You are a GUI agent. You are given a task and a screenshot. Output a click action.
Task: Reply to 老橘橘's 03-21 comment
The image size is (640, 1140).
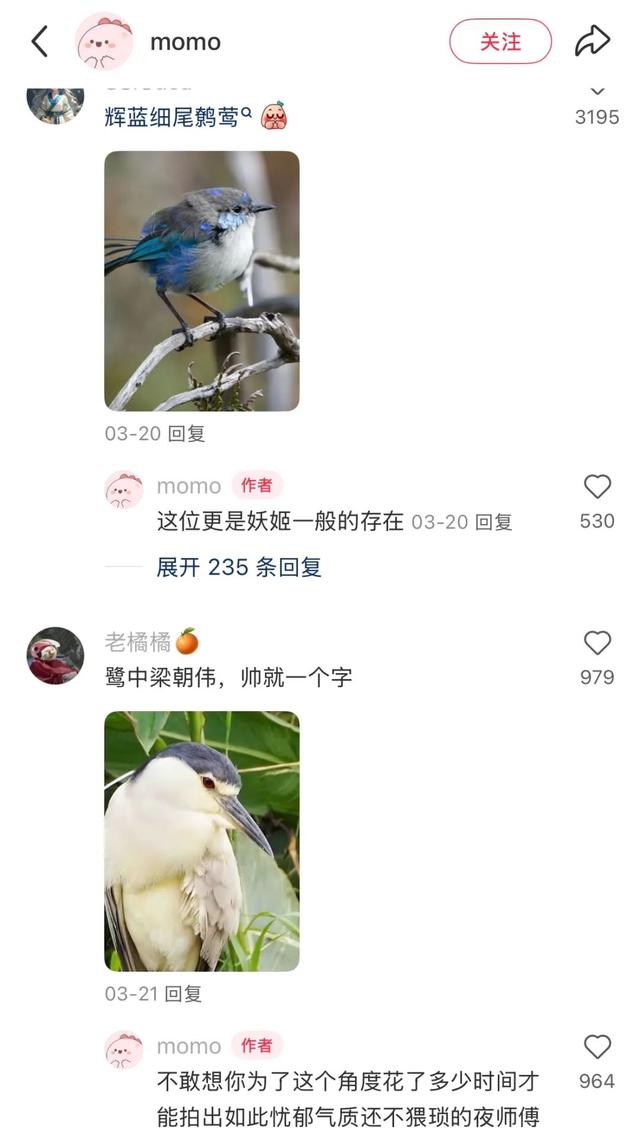coord(184,994)
